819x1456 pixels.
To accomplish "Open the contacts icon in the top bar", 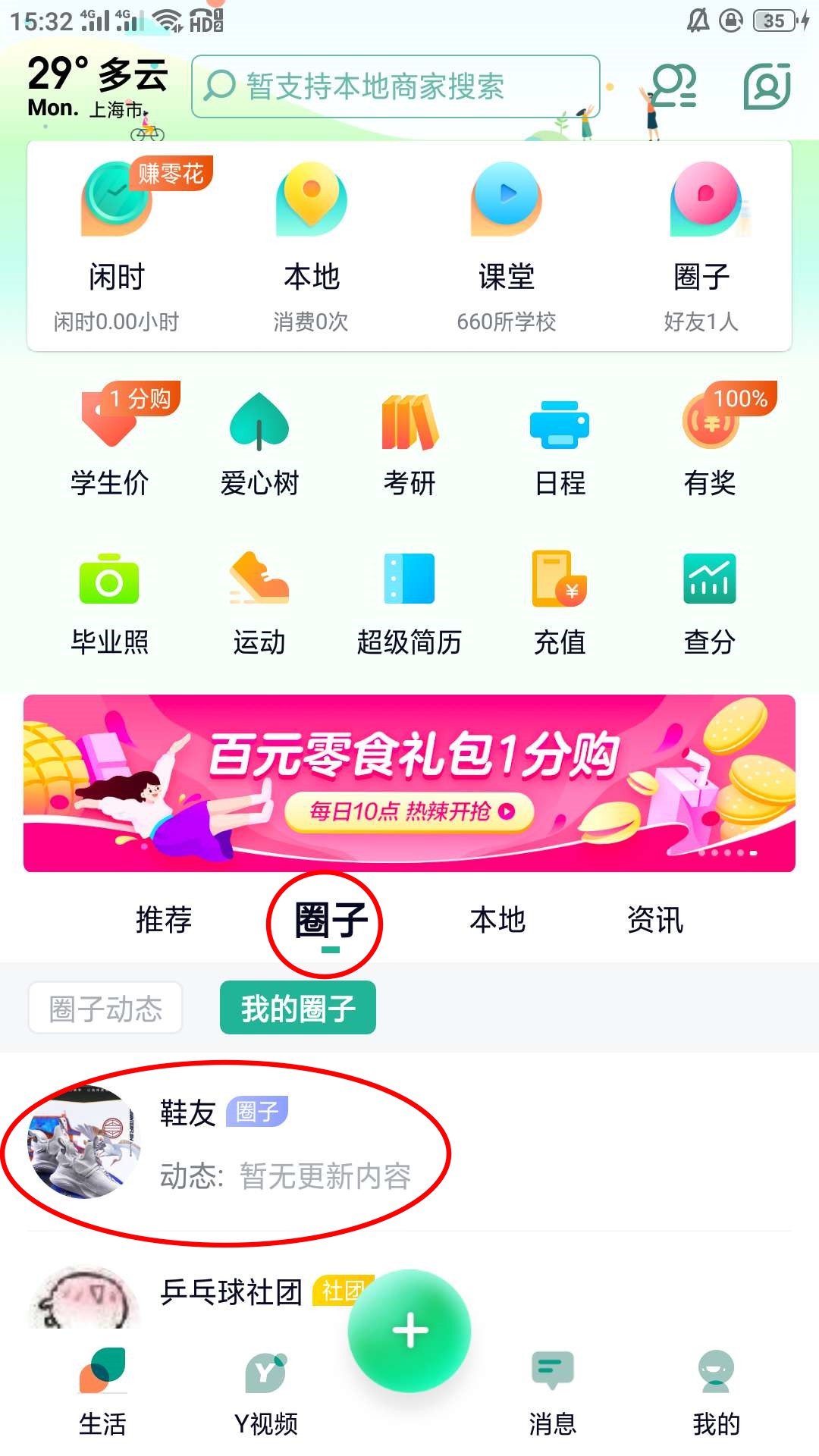I will click(x=673, y=86).
